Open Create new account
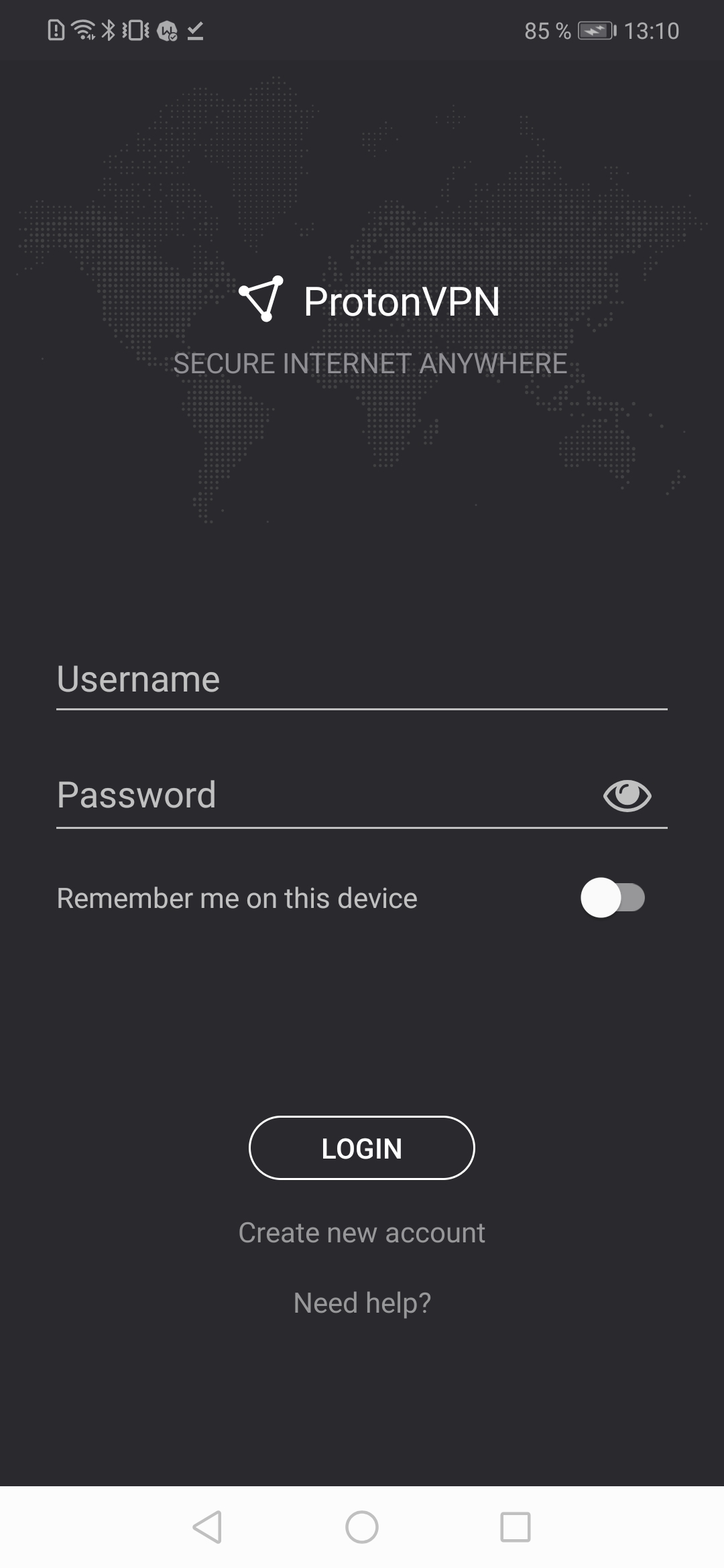Viewport: 724px width, 1568px height. (362, 1233)
